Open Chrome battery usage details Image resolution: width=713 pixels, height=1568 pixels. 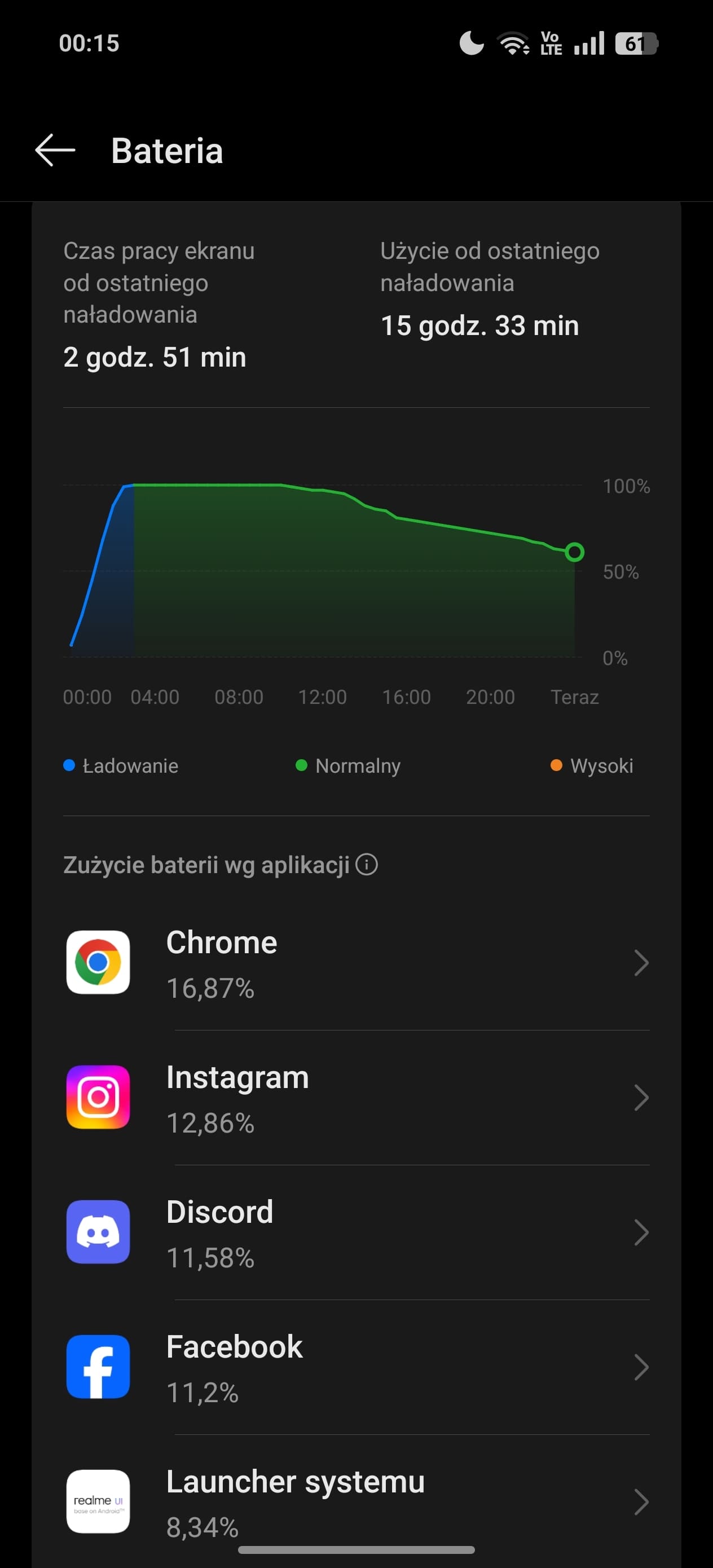pyautogui.click(x=356, y=963)
